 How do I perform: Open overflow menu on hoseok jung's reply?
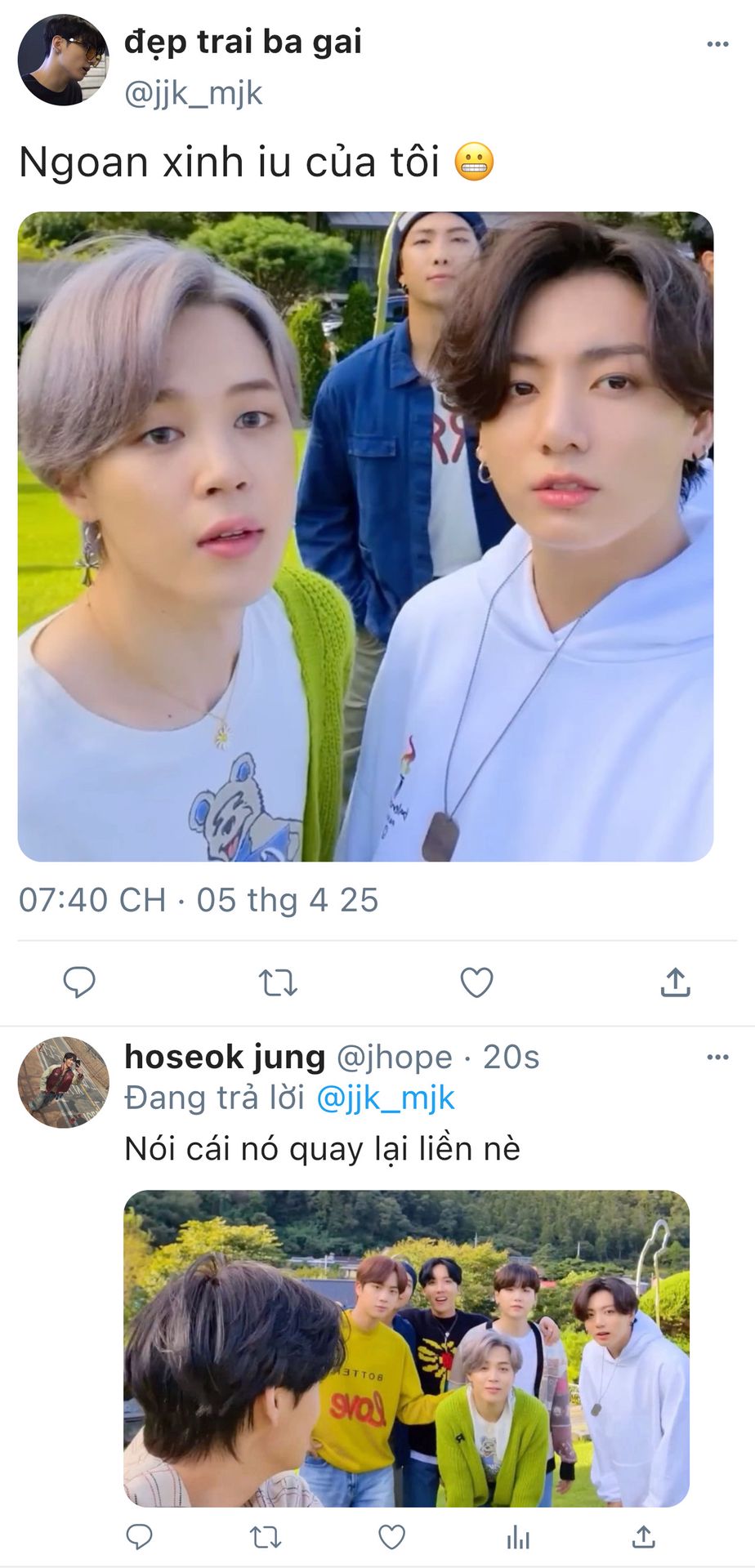point(717,1058)
